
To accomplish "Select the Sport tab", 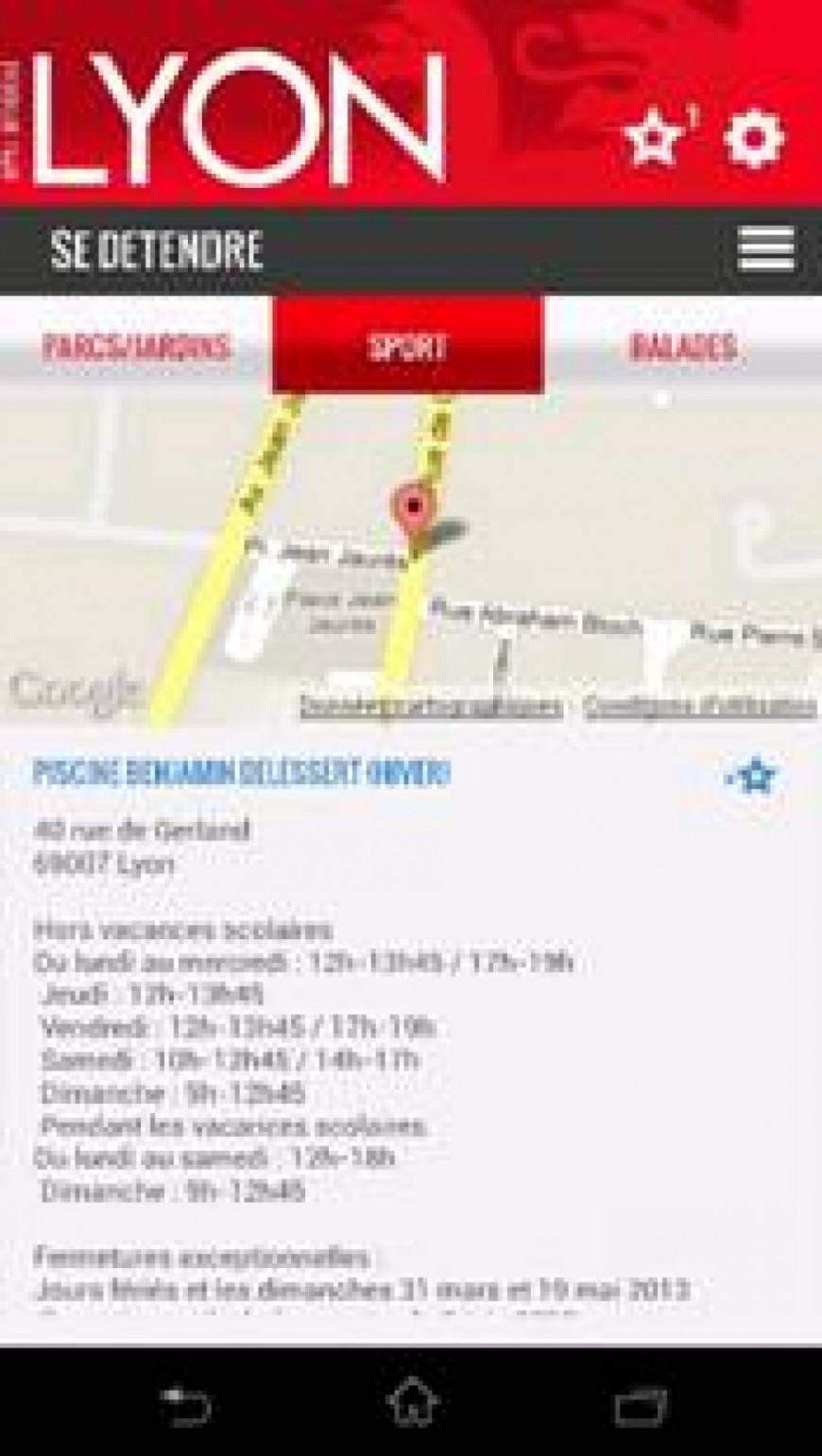I will [407, 346].
